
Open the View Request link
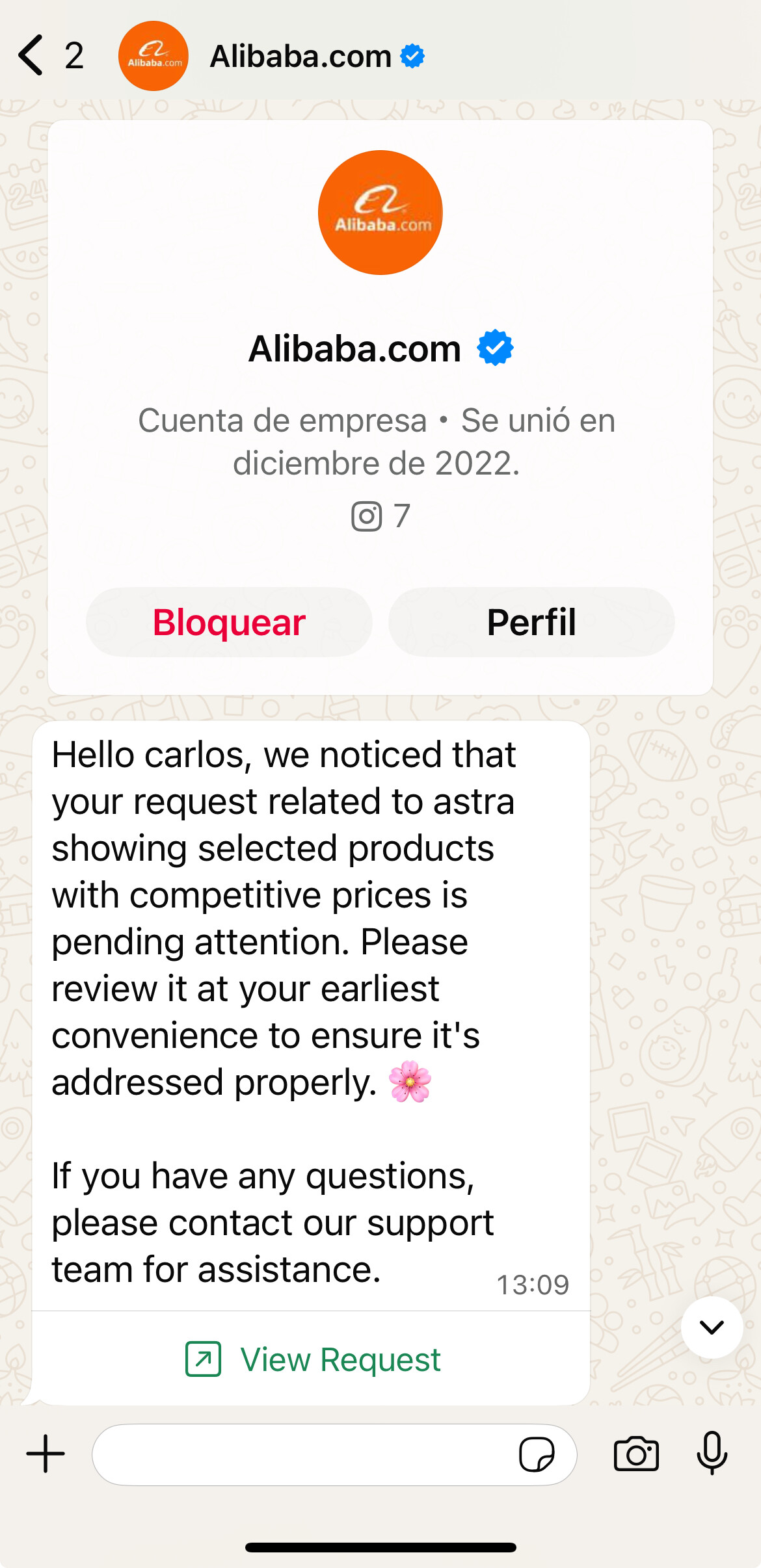coord(312,1359)
